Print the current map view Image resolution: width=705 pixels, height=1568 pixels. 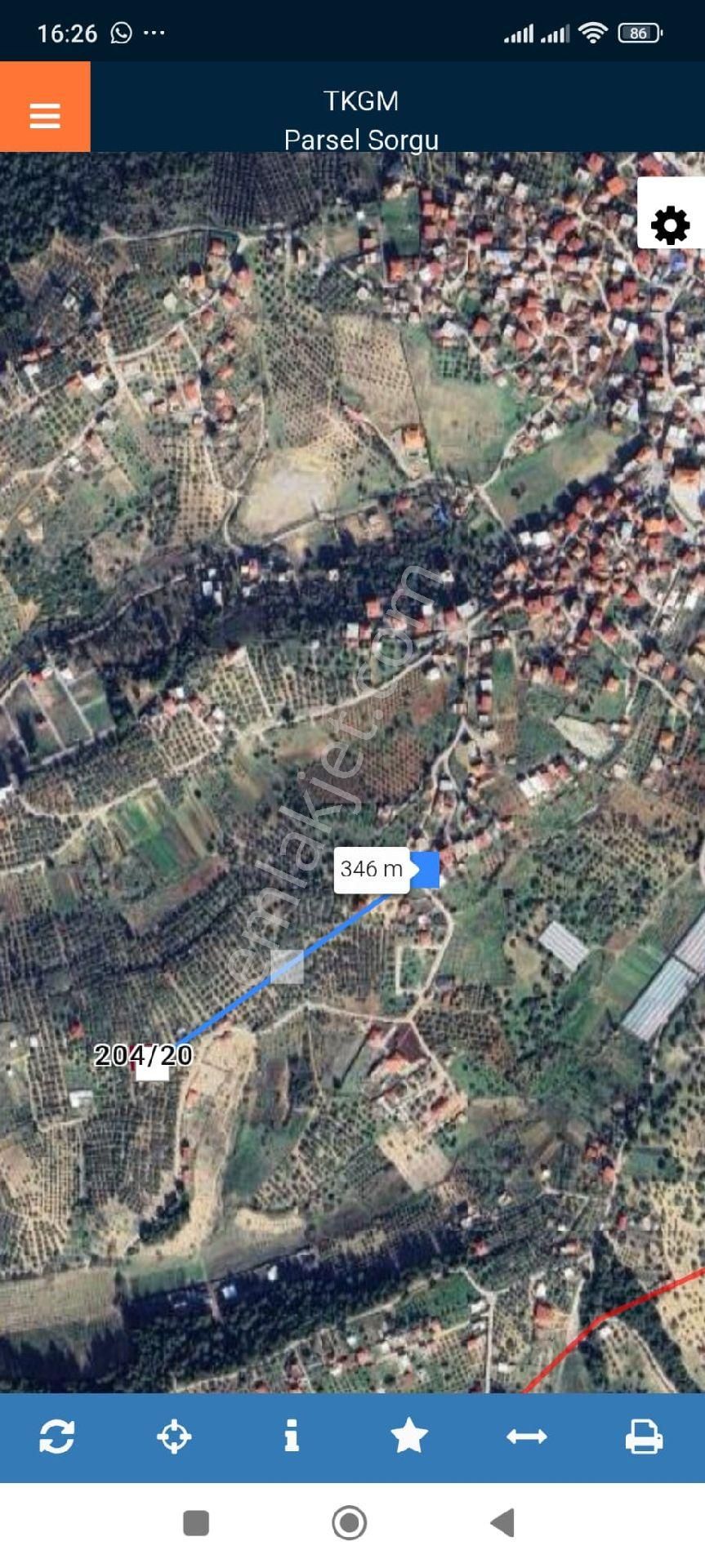(644, 1437)
